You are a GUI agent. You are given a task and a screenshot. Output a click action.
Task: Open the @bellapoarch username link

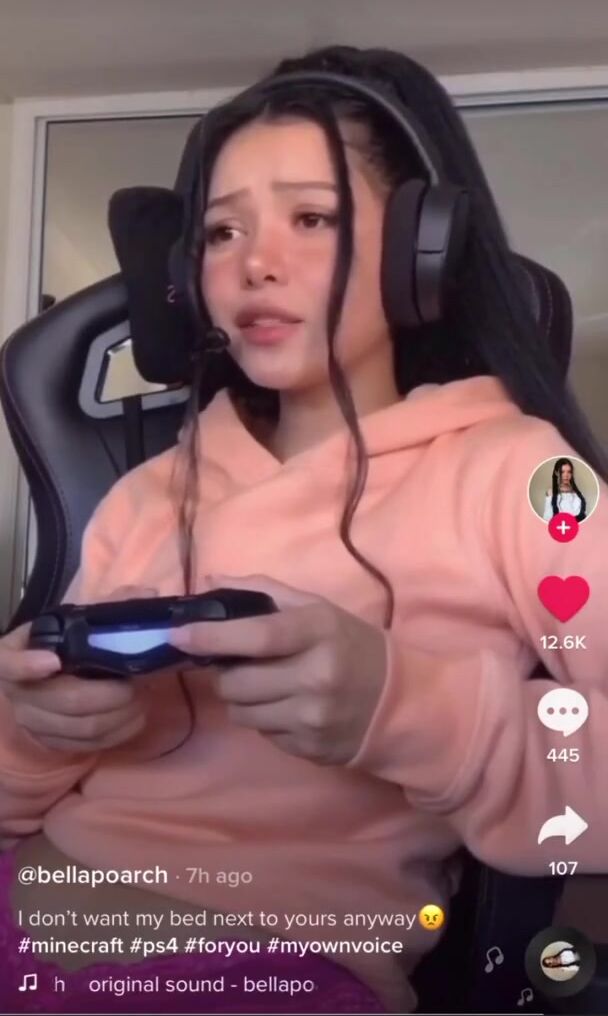(93, 875)
